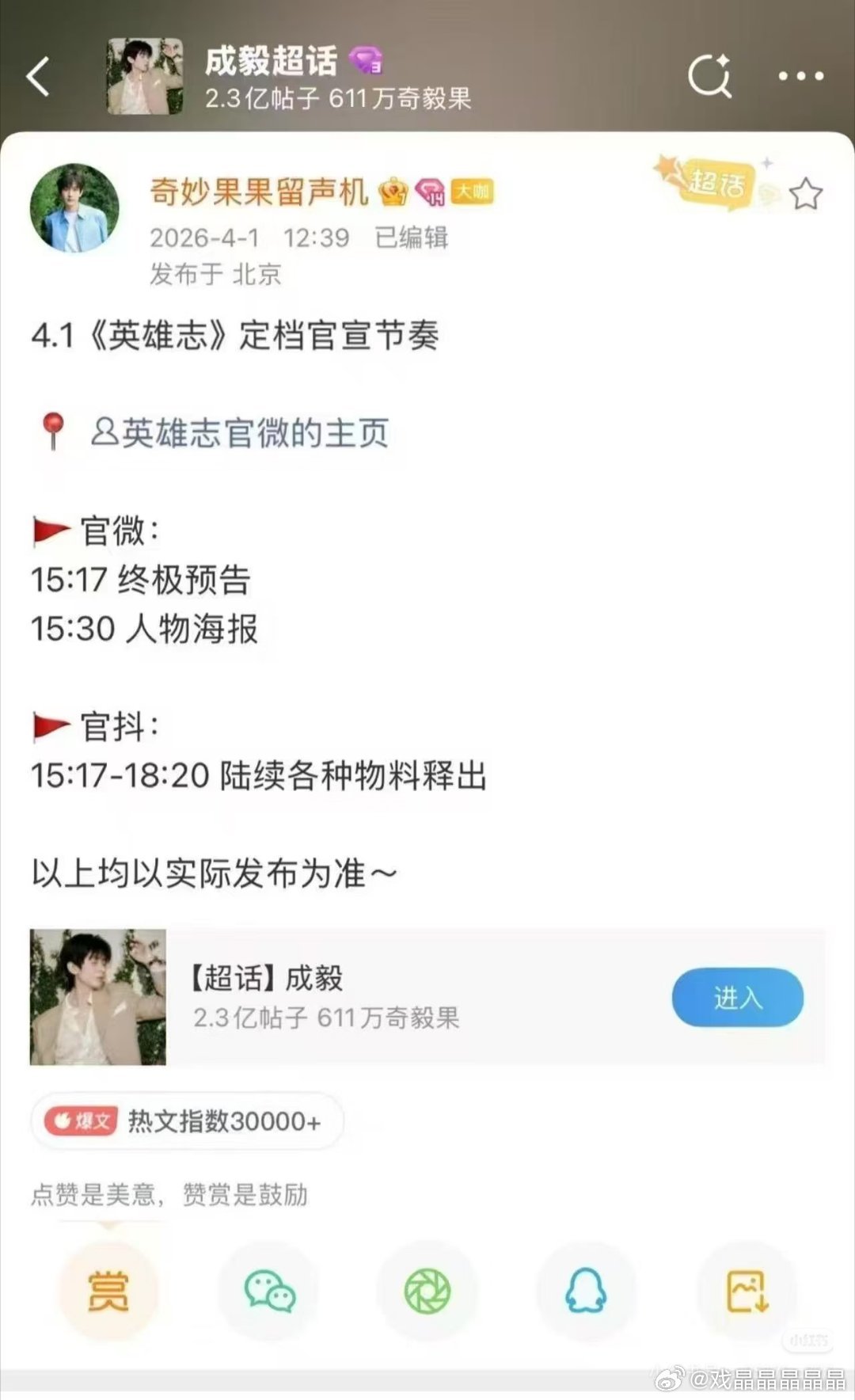Tap the poster's circular avatar photo
This screenshot has width=855, height=1400.
(x=75, y=207)
